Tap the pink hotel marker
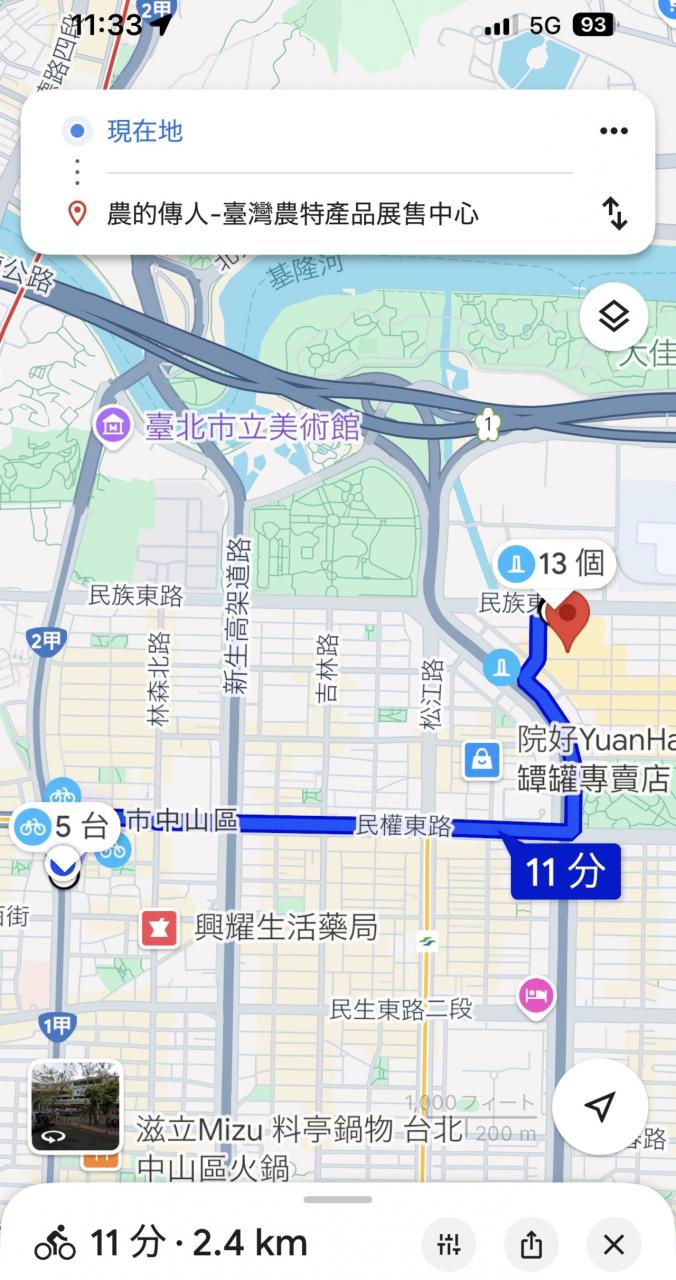 pyautogui.click(x=536, y=996)
